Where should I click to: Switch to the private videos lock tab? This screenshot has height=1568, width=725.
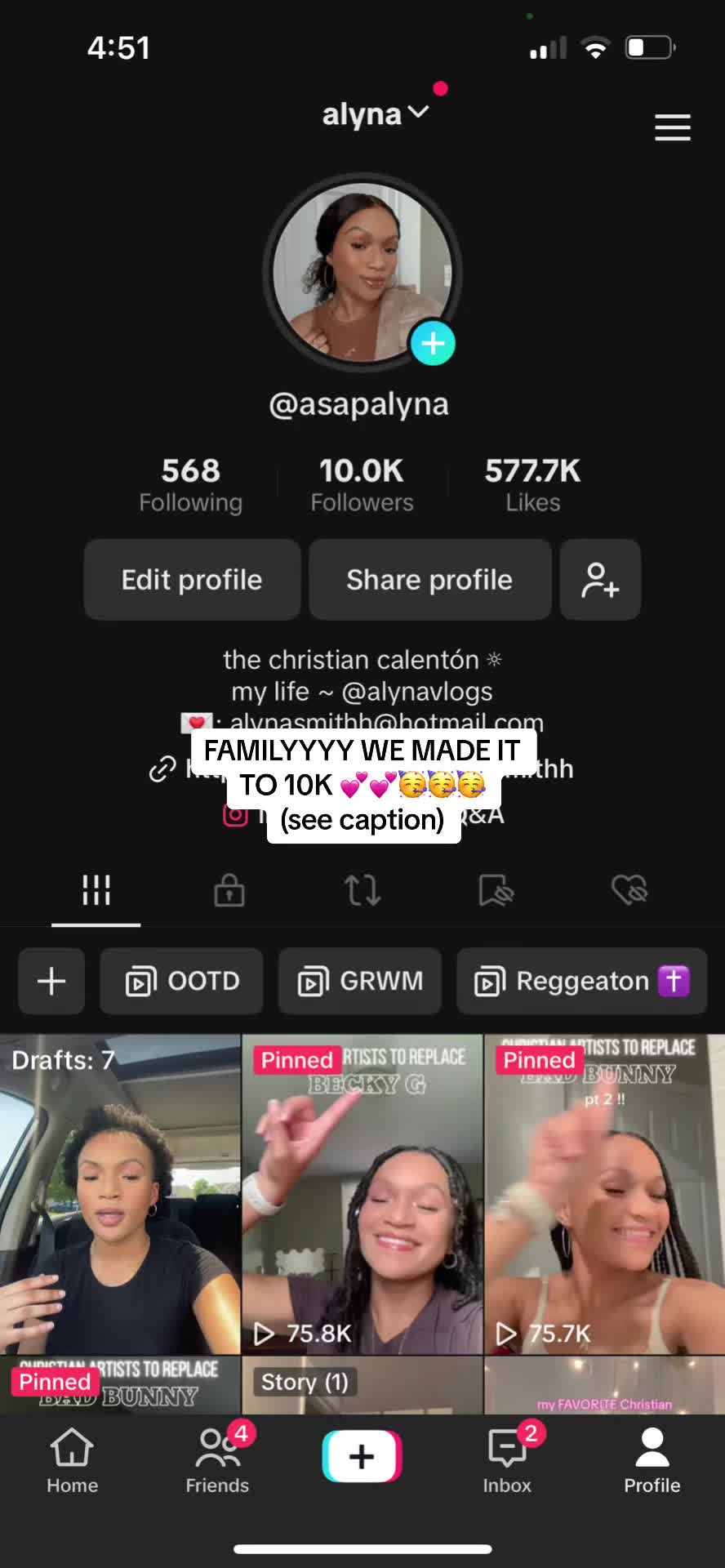229,890
